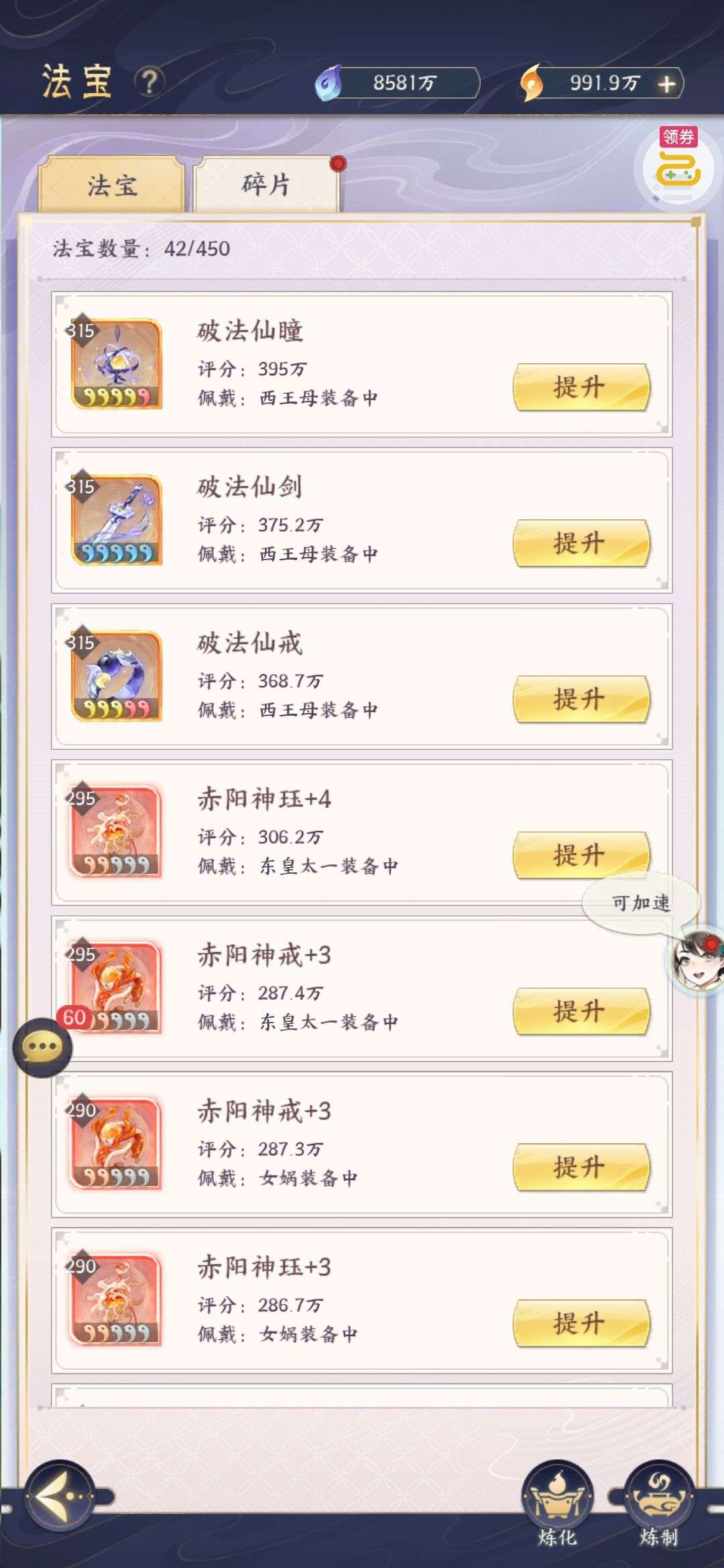Open the floating chat bubble
This screenshot has width=724, height=1568.
click(42, 1047)
